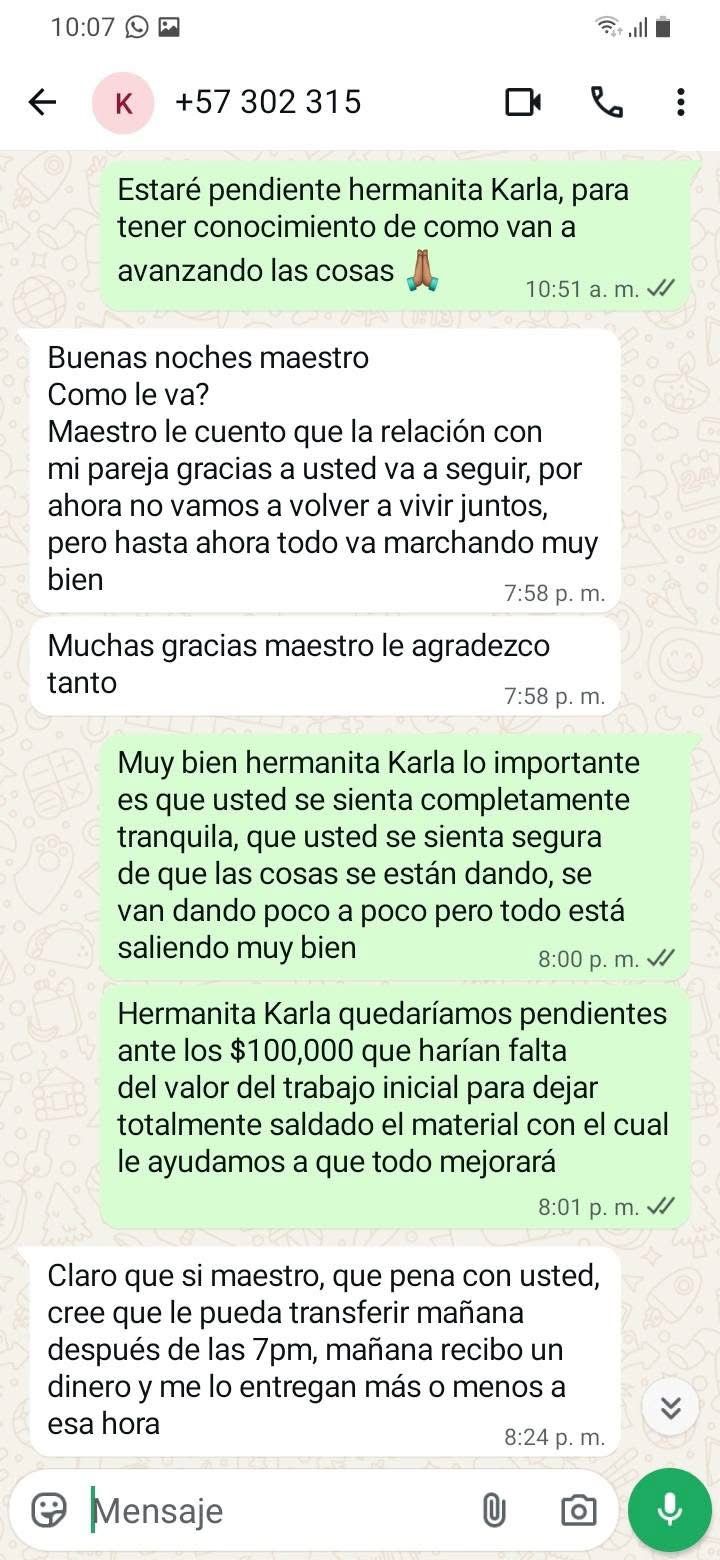Image resolution: width=720 pixels, height=1560 pixels.
Task: Open the emoji picker
Action: point(51,1510)
